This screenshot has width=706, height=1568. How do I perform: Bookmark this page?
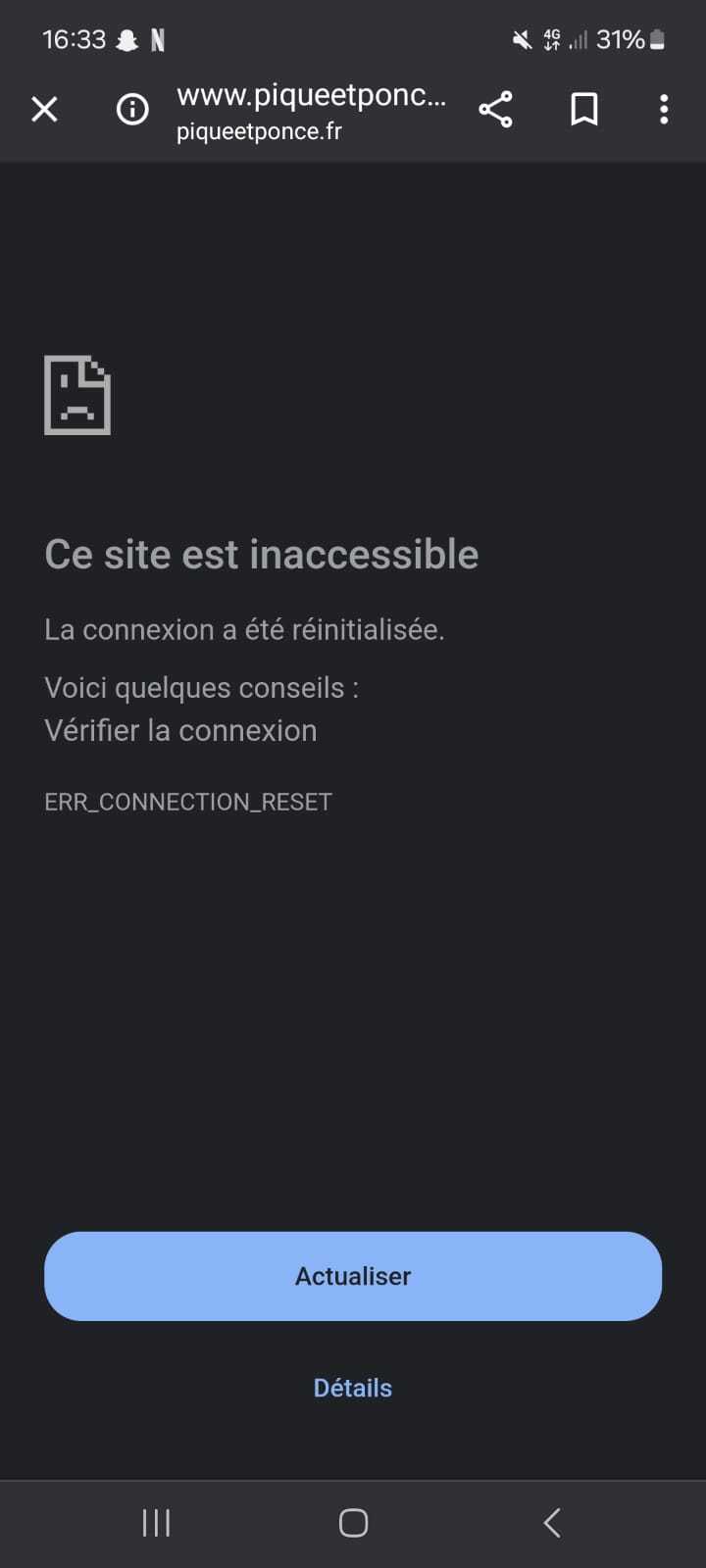(584, 109)
